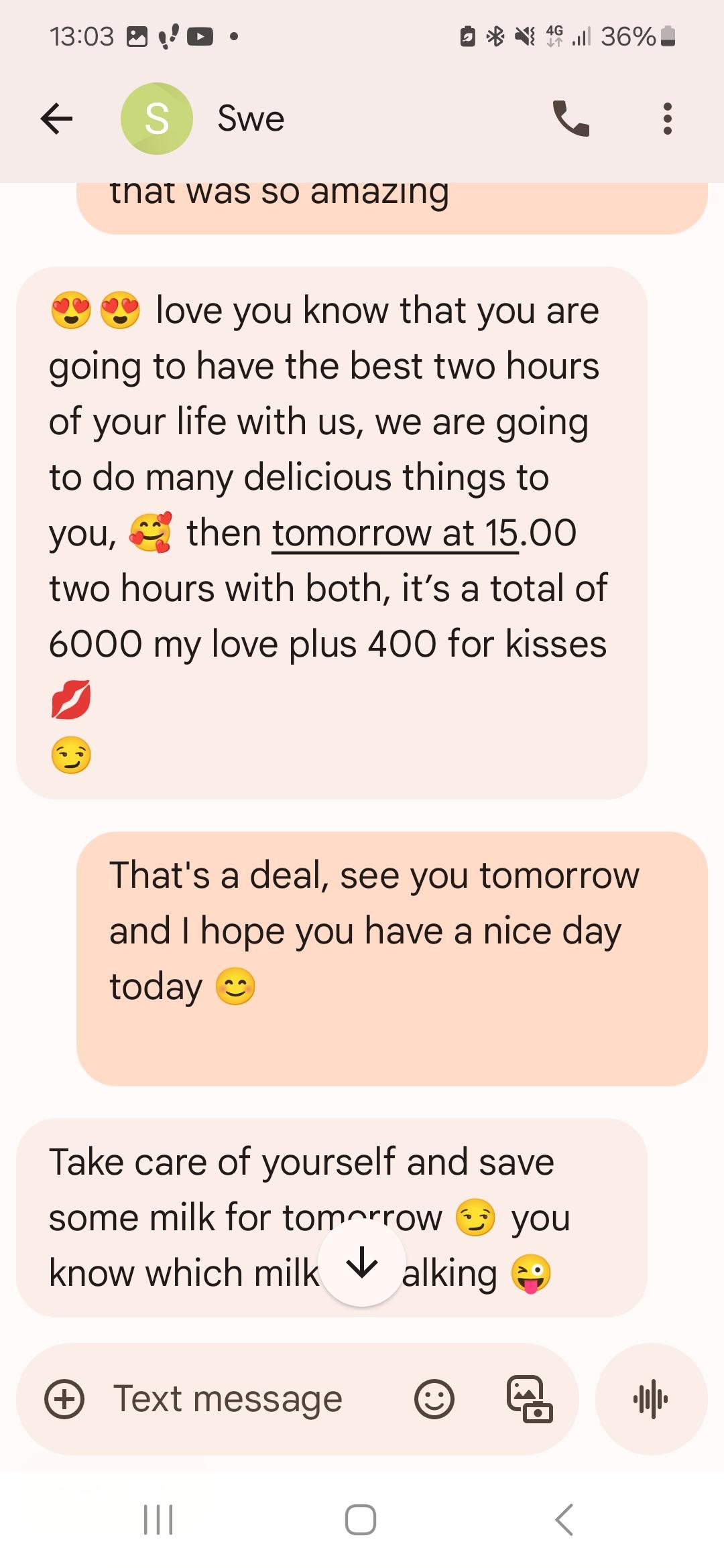Open the underlined "tomorrow at 15" link
724x1568 pixels.
click(x=394, y=534)
